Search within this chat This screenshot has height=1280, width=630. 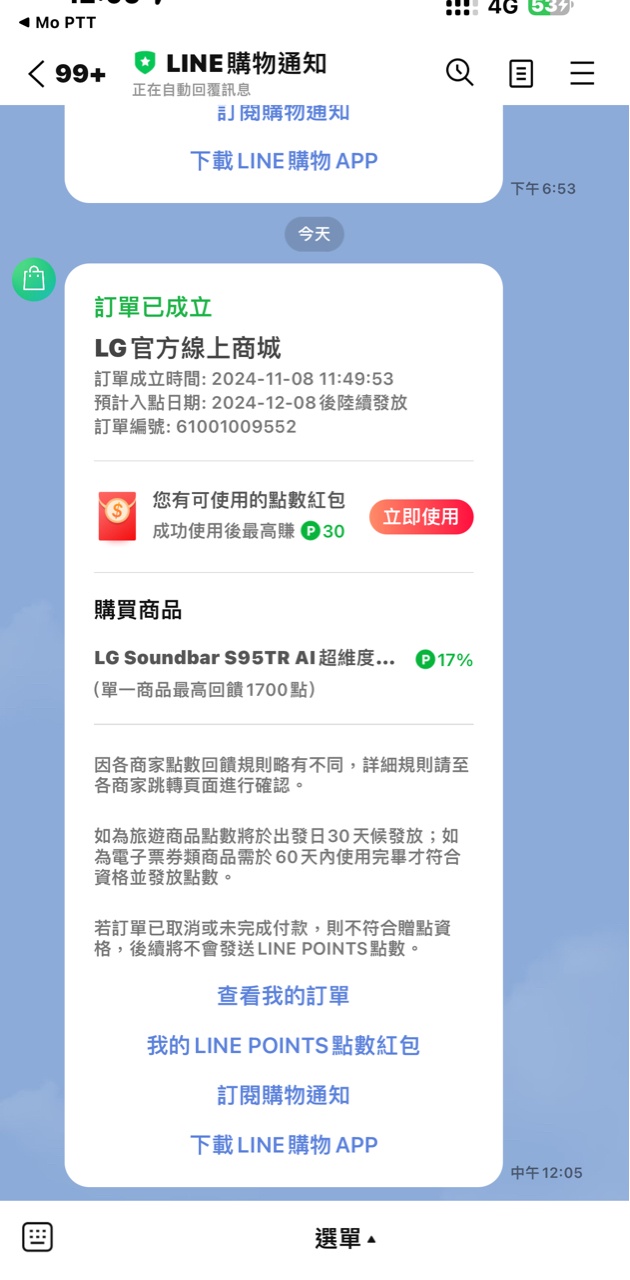459,73
